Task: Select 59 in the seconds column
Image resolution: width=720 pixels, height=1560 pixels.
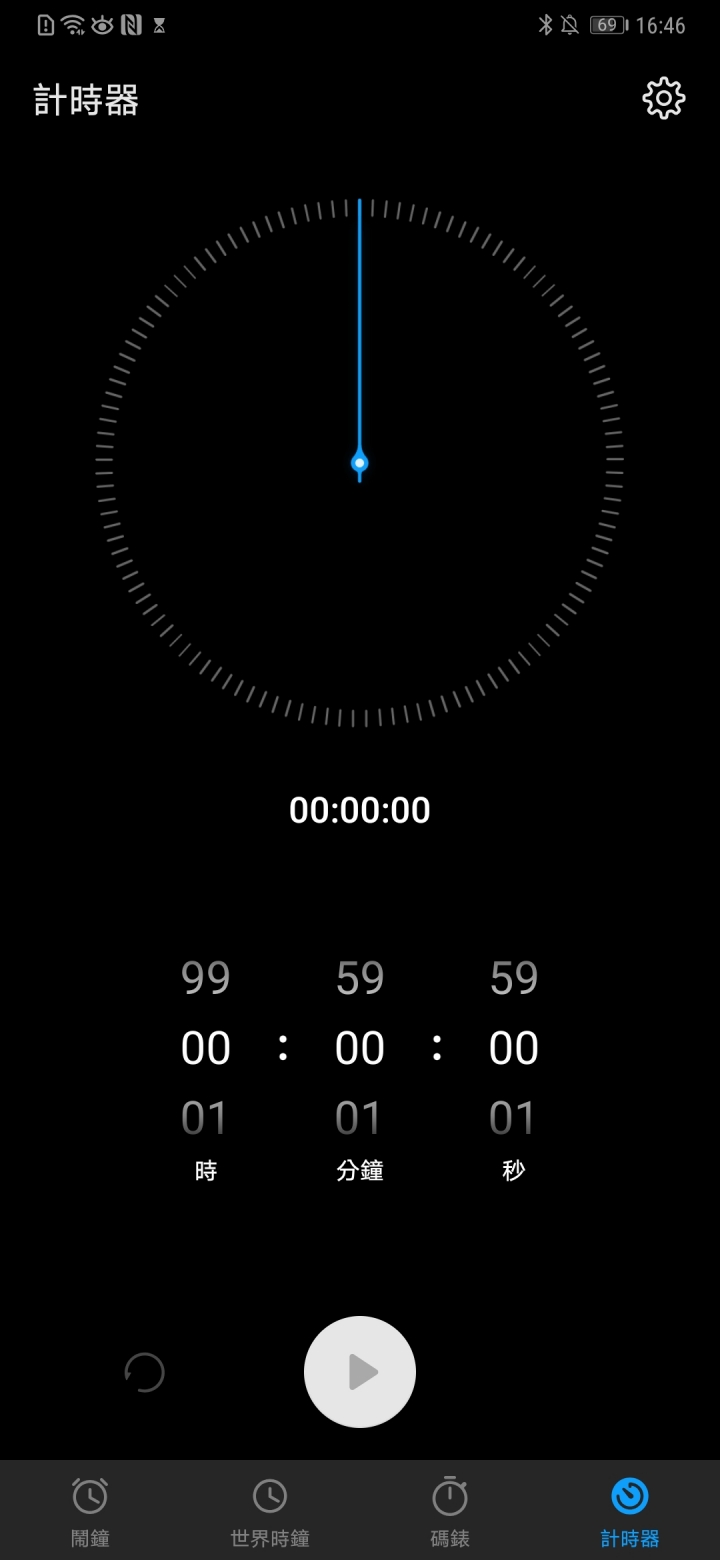Action: tap(513, 978)
